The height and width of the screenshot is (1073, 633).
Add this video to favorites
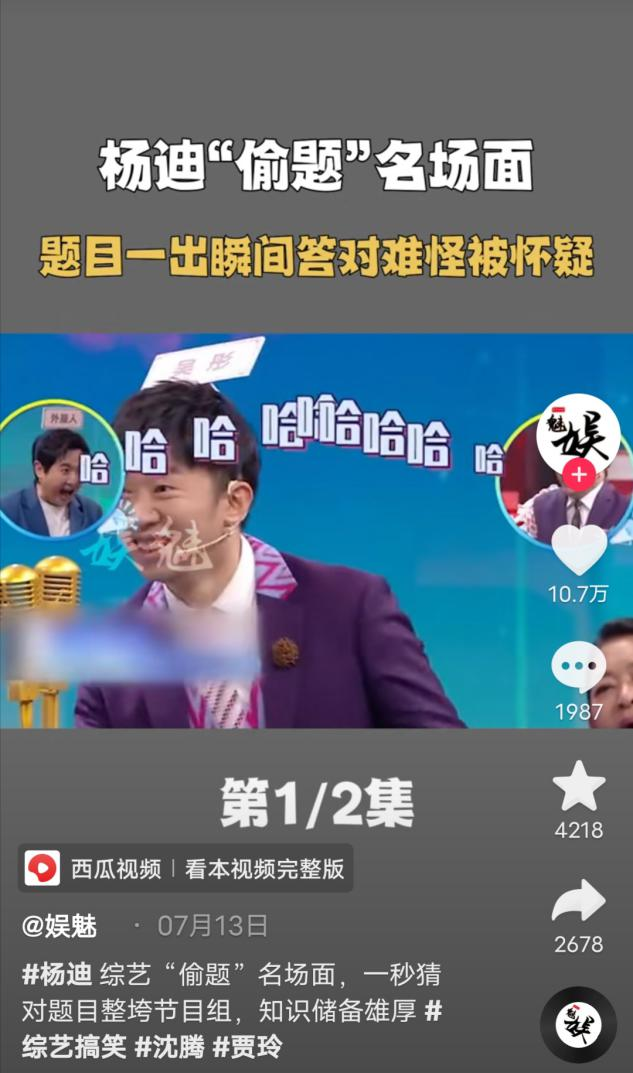tap(578, 786)
